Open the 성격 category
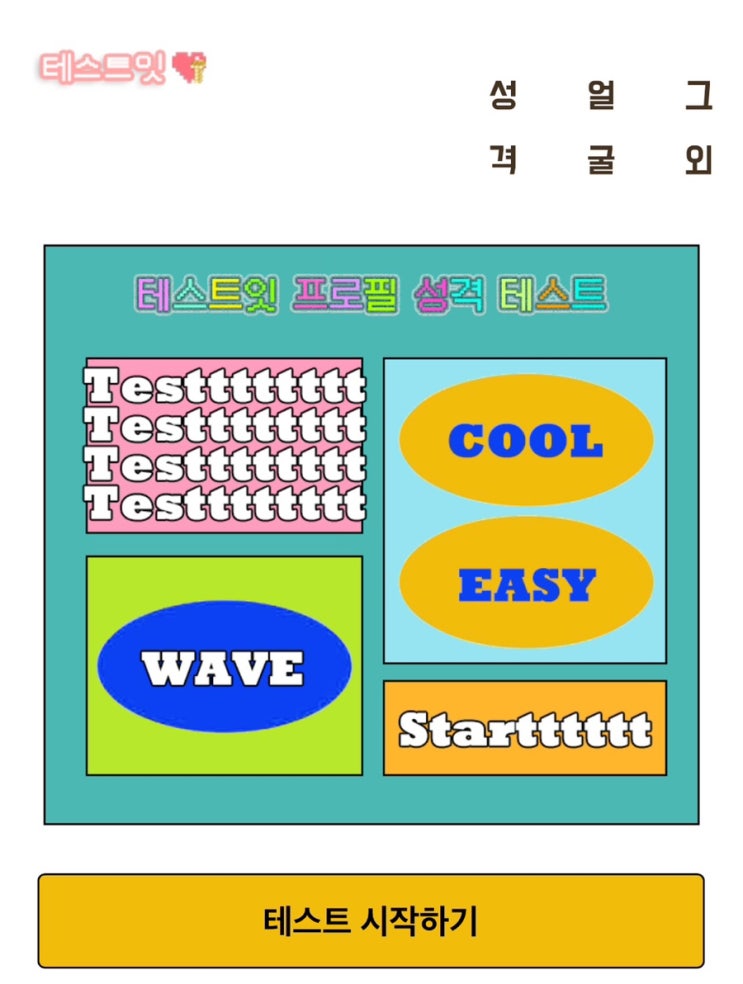 tap(502, 128)
